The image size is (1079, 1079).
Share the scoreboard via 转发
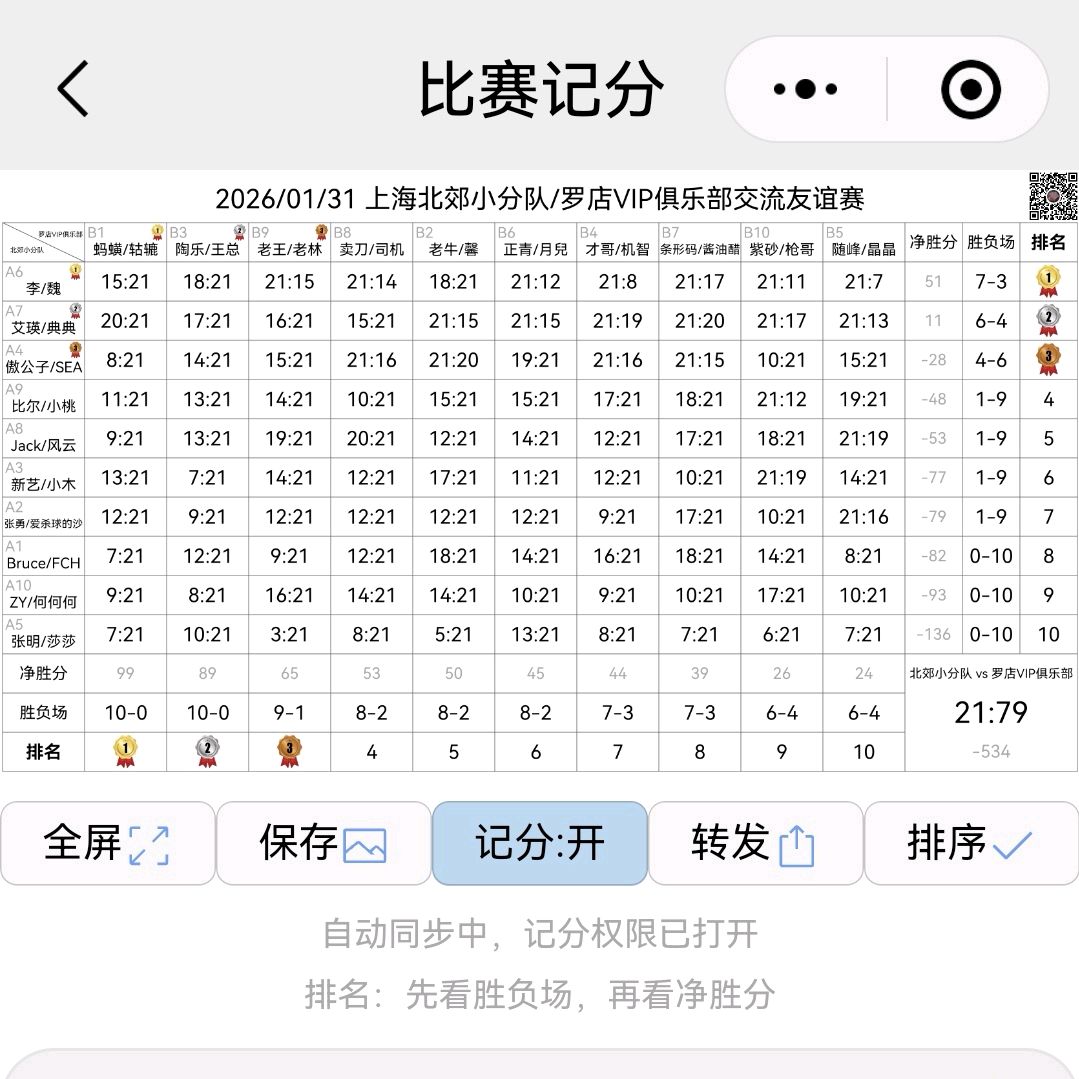pos(755,843)
